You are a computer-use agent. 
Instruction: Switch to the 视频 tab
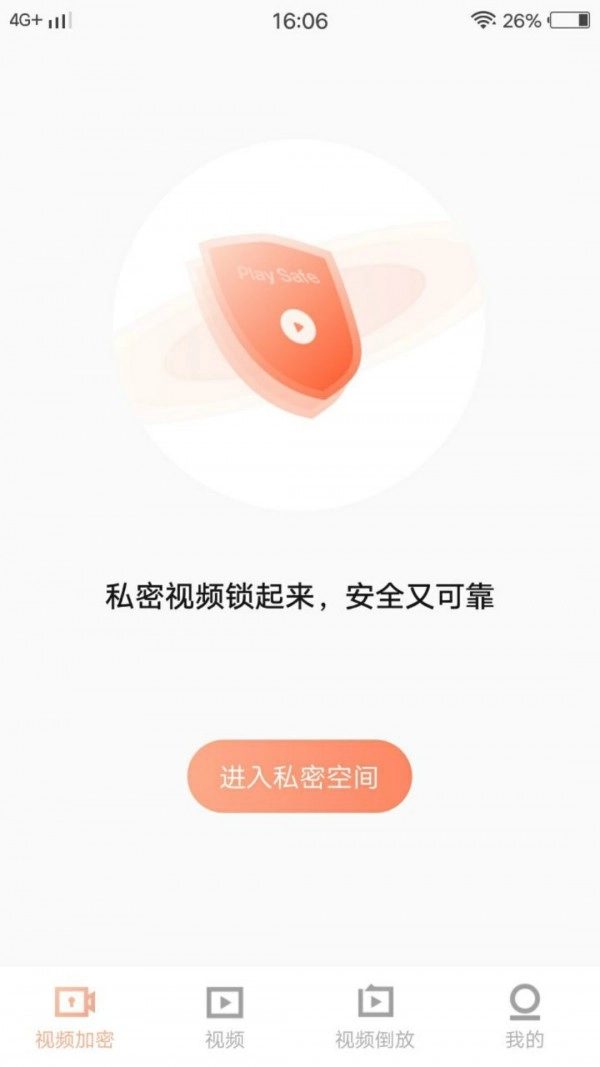[x=225, y=1016]
